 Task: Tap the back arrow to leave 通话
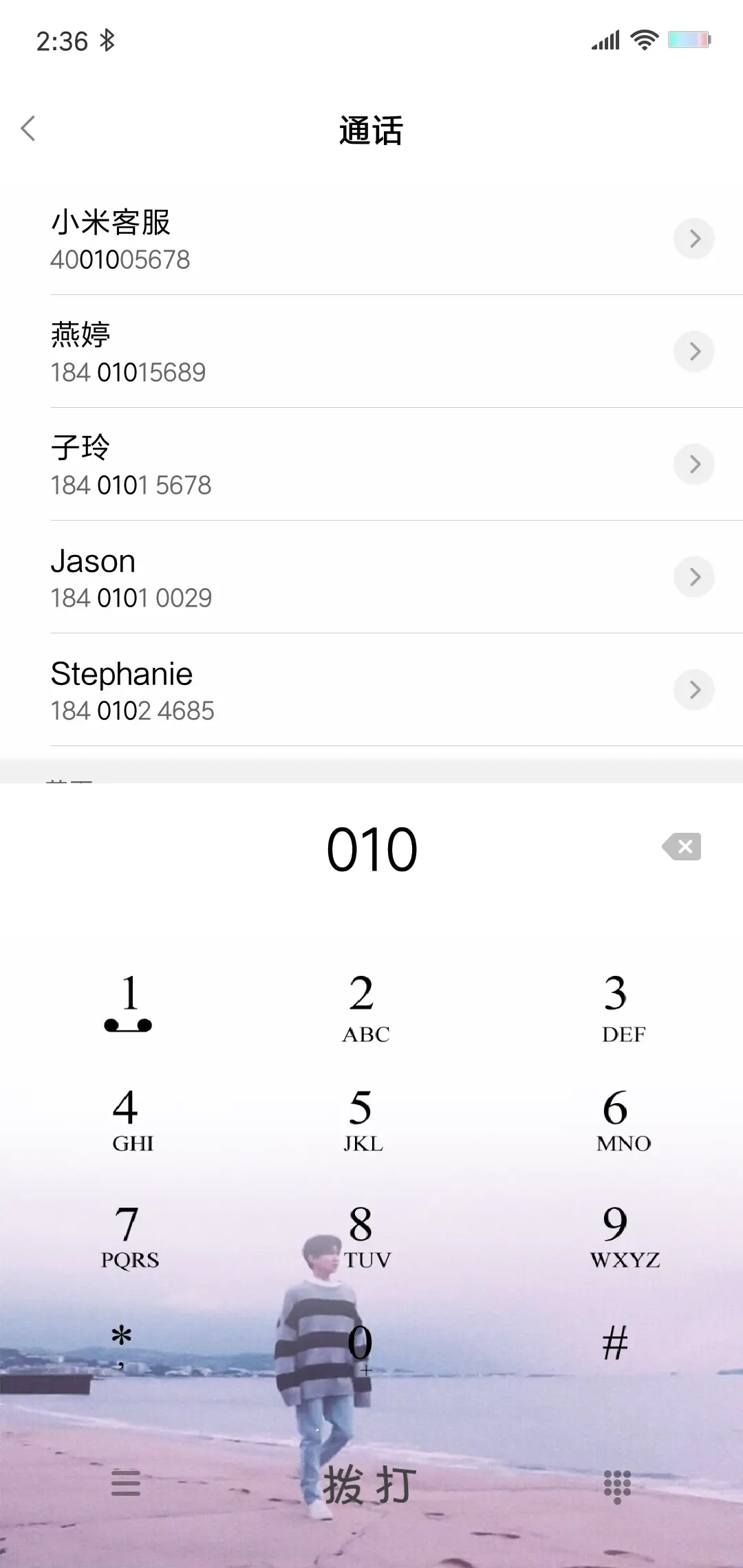(x=29, y=129)
